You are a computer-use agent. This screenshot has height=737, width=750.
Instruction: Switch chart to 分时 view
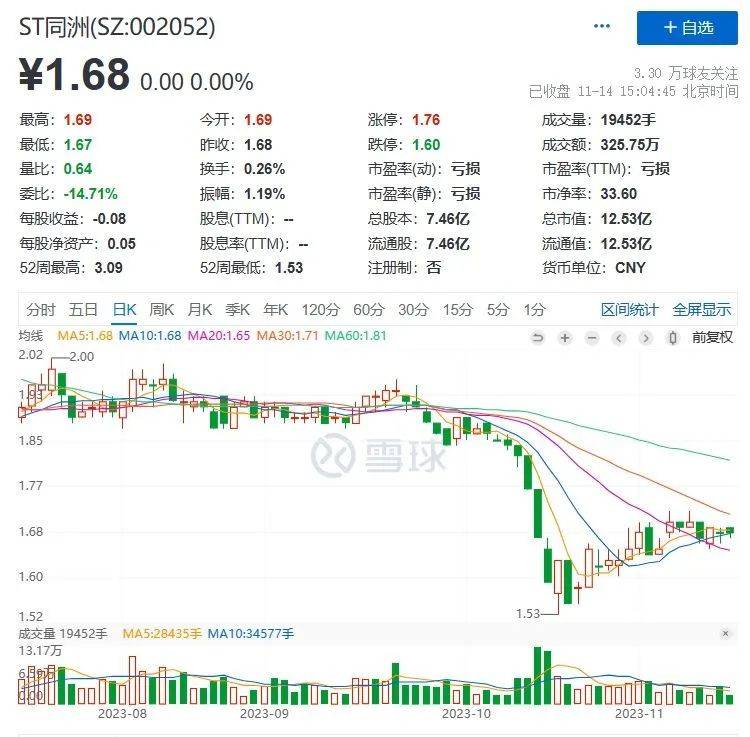pos(41,310)
